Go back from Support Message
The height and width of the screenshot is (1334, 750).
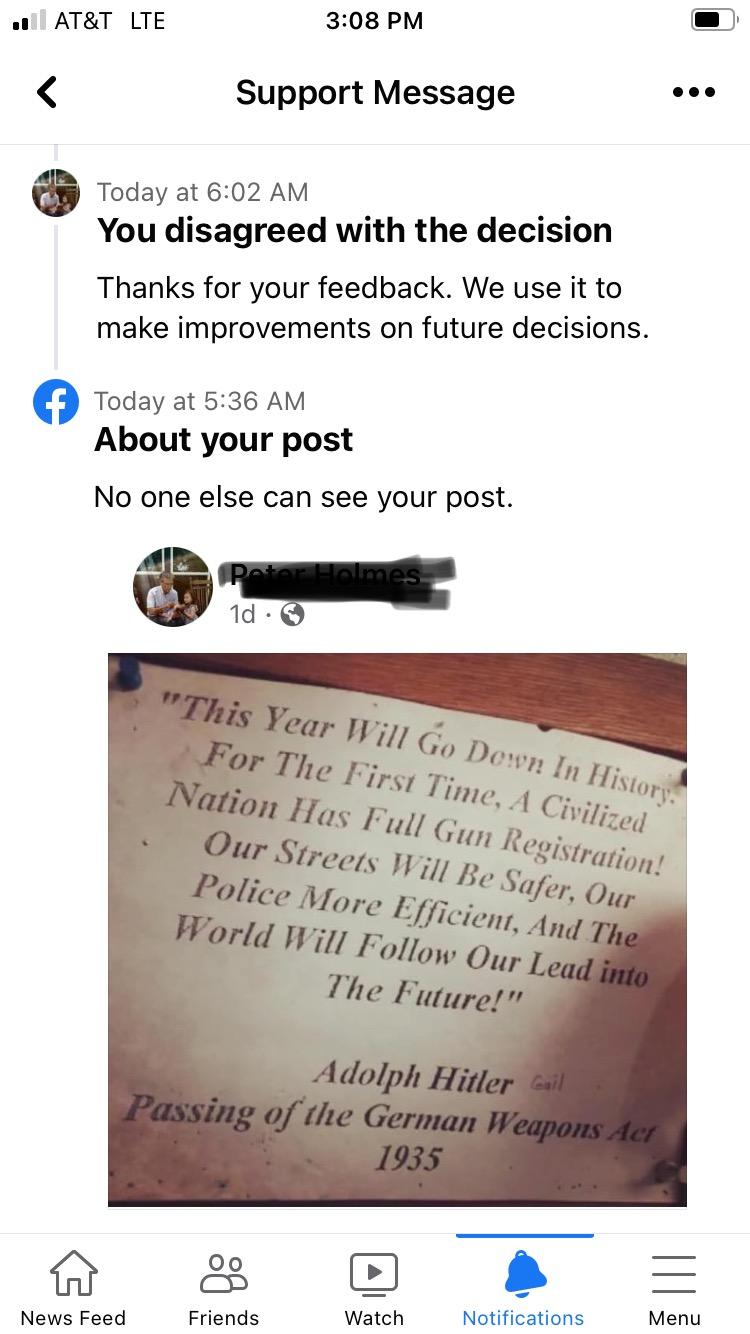click(47, 92)
